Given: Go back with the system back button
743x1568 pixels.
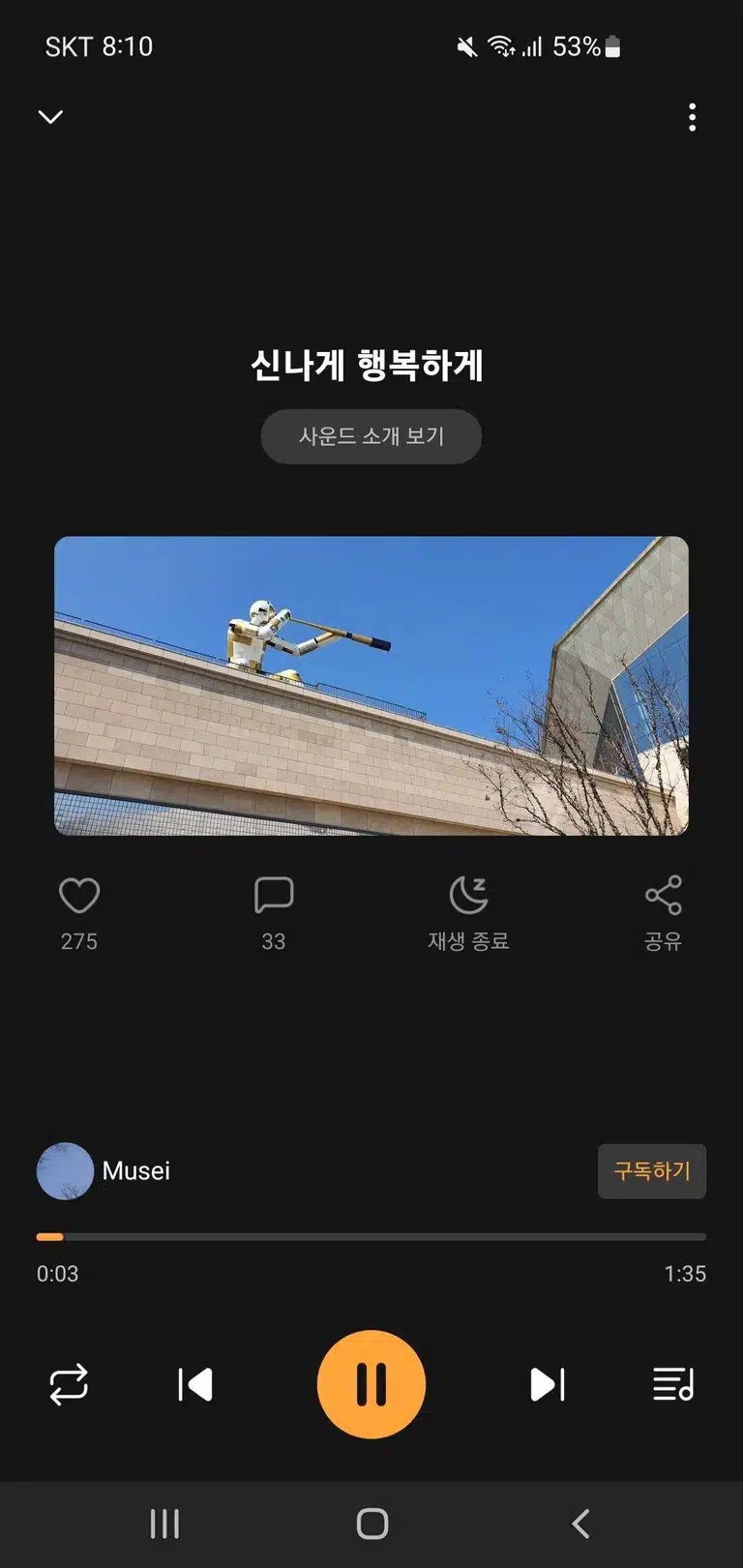Looking at the screenshot, I should point(580,1524).
